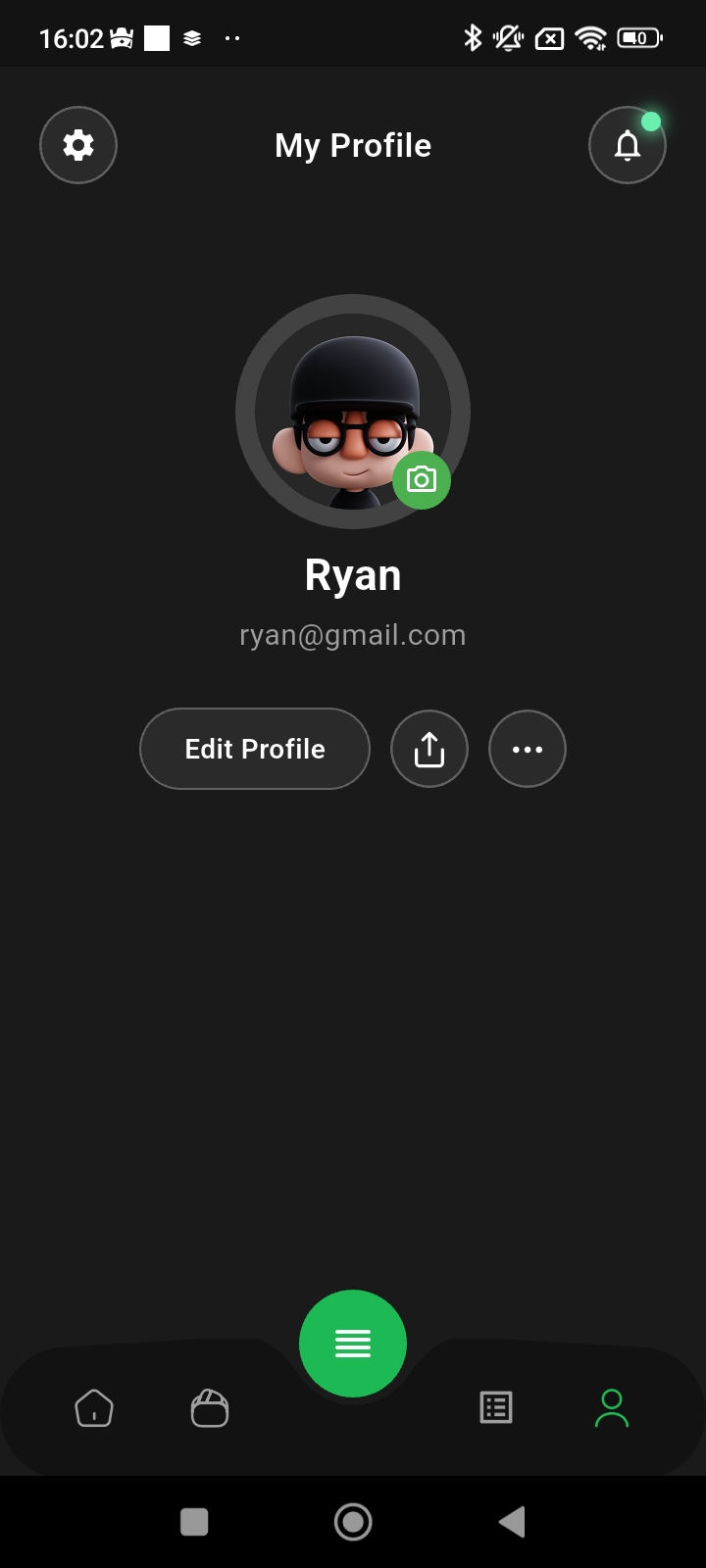706x1568 pixels.
Task: Tap the profile avatar picture
Action: click(x=353, y=412)
